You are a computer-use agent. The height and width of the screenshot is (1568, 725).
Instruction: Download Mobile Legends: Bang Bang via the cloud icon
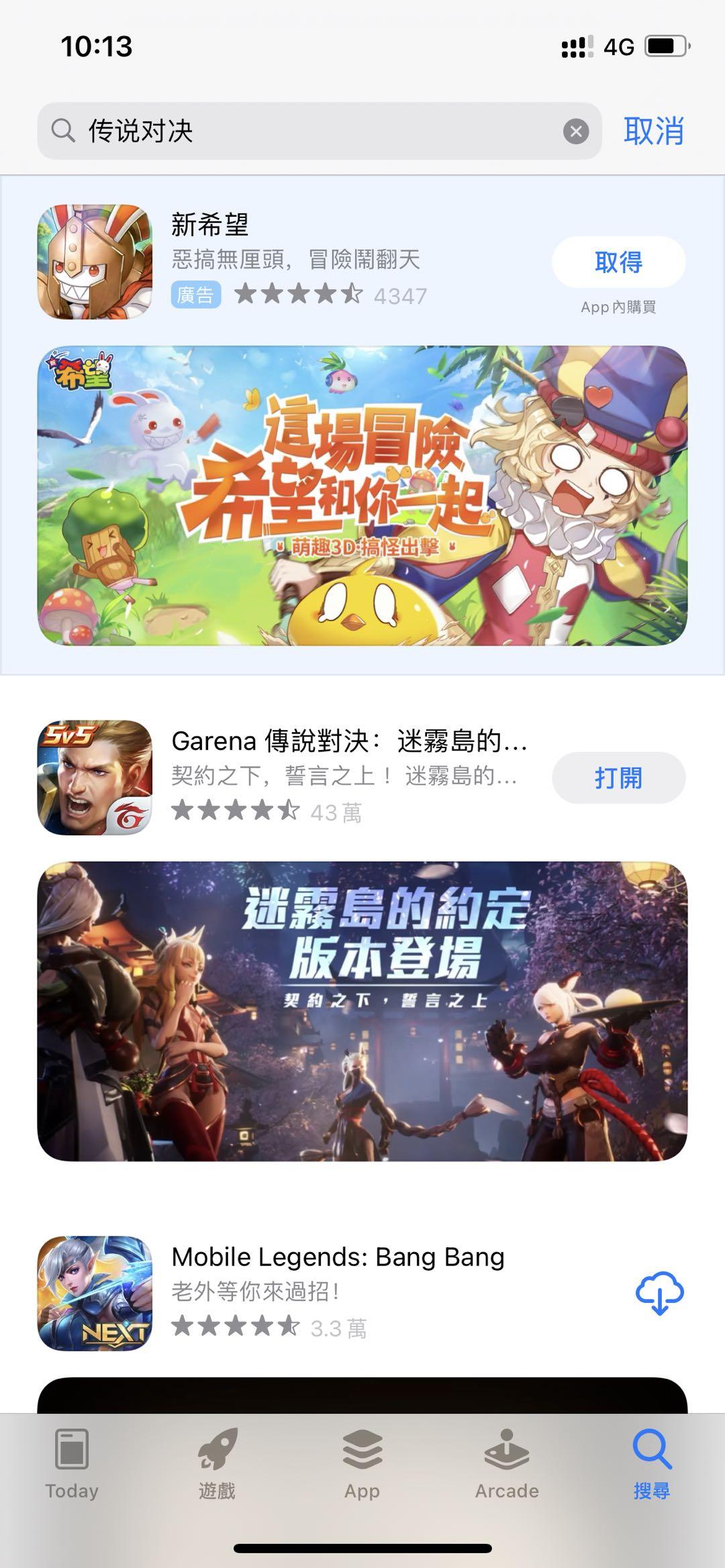tap(659, 1293)
